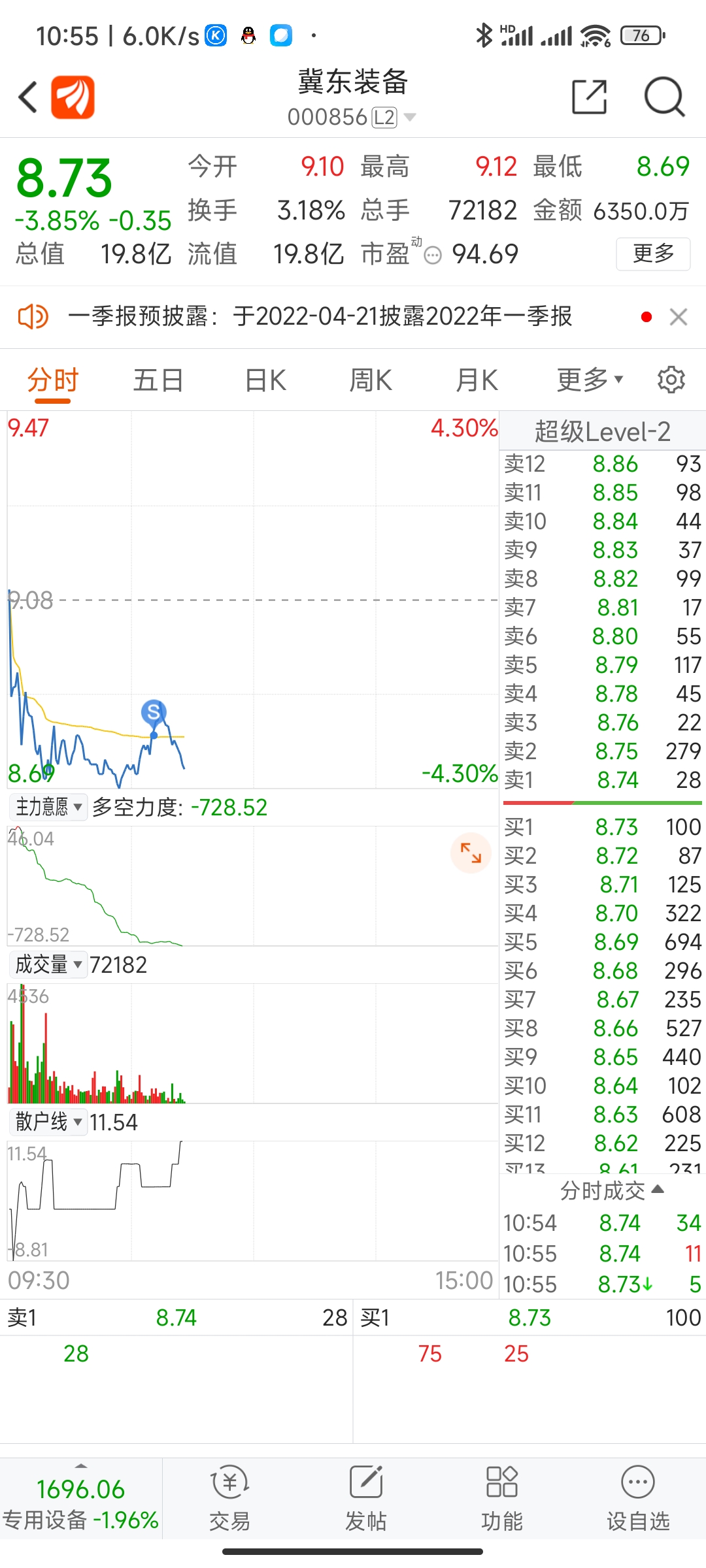The image size is (706, 1568).
Task: Show more quote details via 更多 button
Action: click(653, 253)
